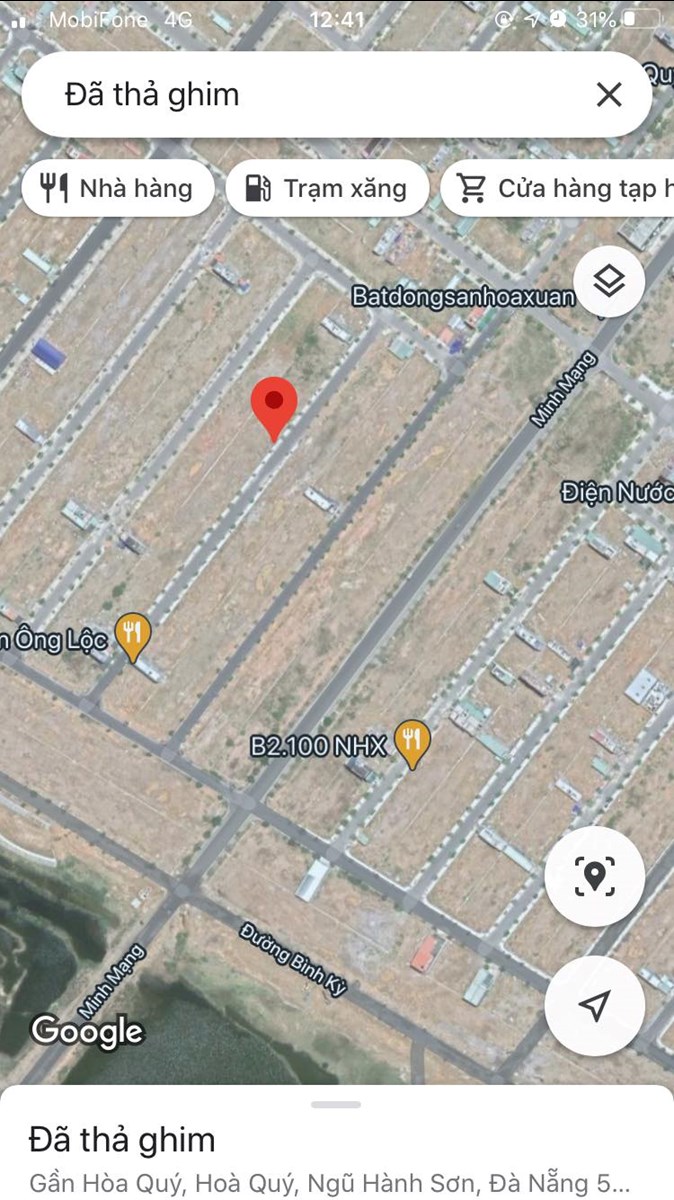Screen dimensions: 674x1200
Task: Center map on my location
Action: pyautogui.click(x=595, y=1006)
